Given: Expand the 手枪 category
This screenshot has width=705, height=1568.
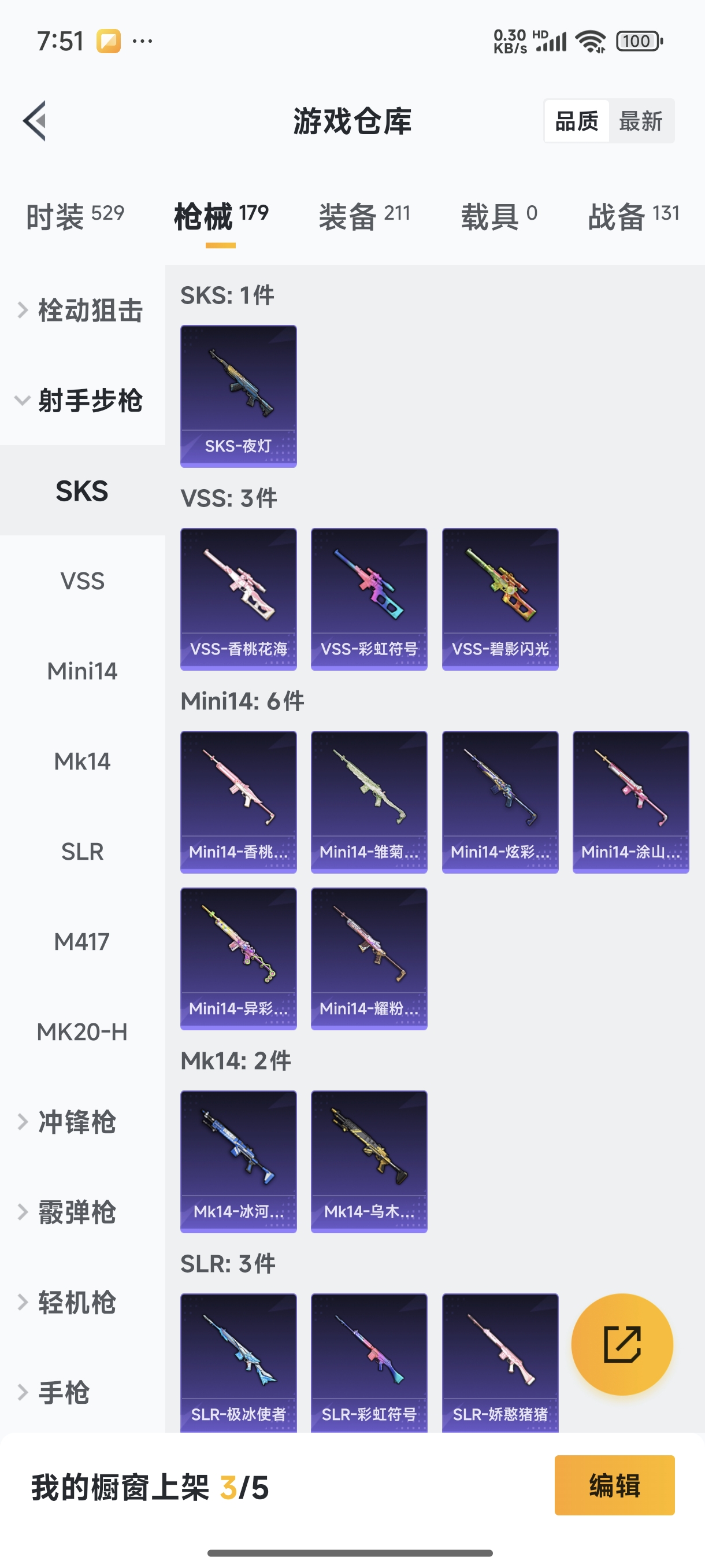Looking at the screenshot, I should 64,1392.
